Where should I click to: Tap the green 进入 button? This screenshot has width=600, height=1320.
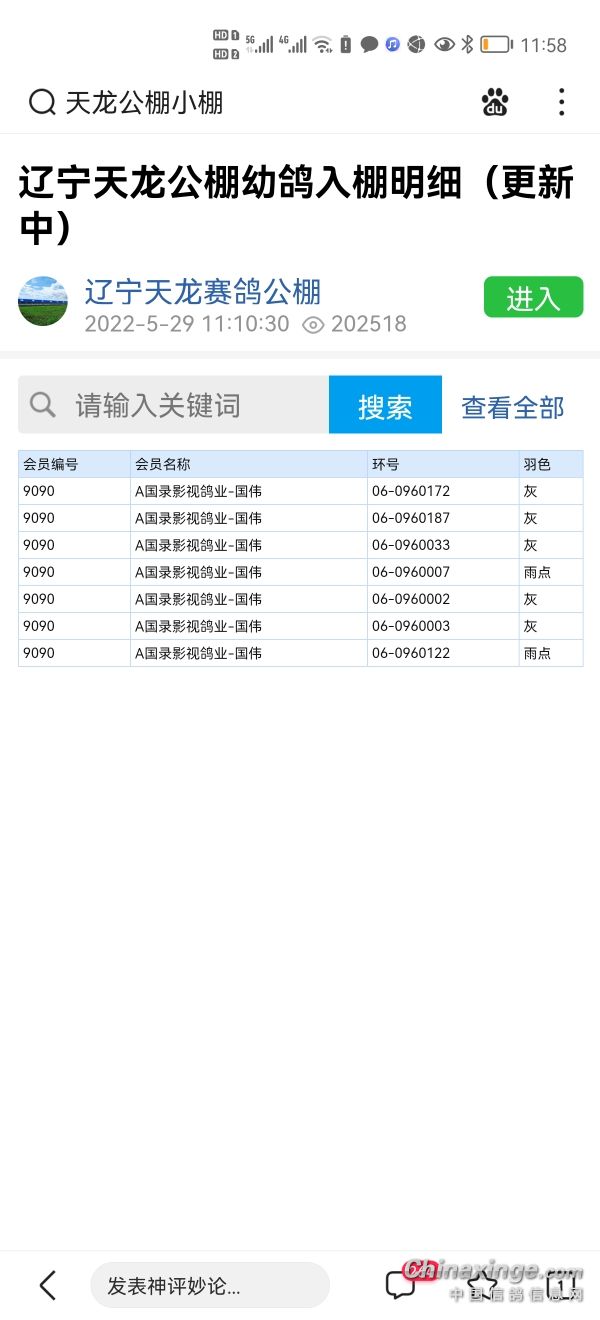pos(533,298)
